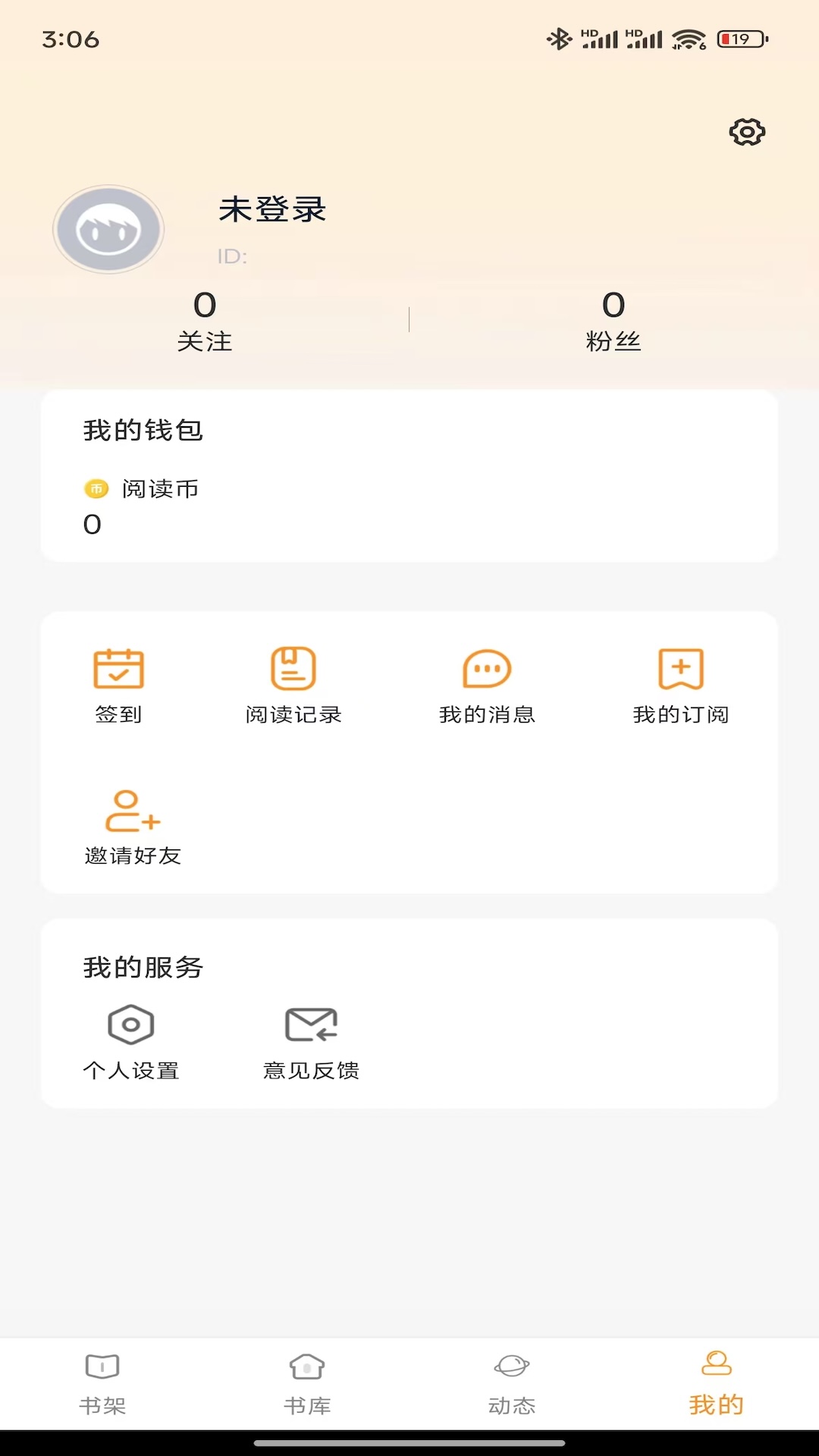Click the 意见反馈 feedback envelope icon
819x1456 pixels.
(312, 1024)
